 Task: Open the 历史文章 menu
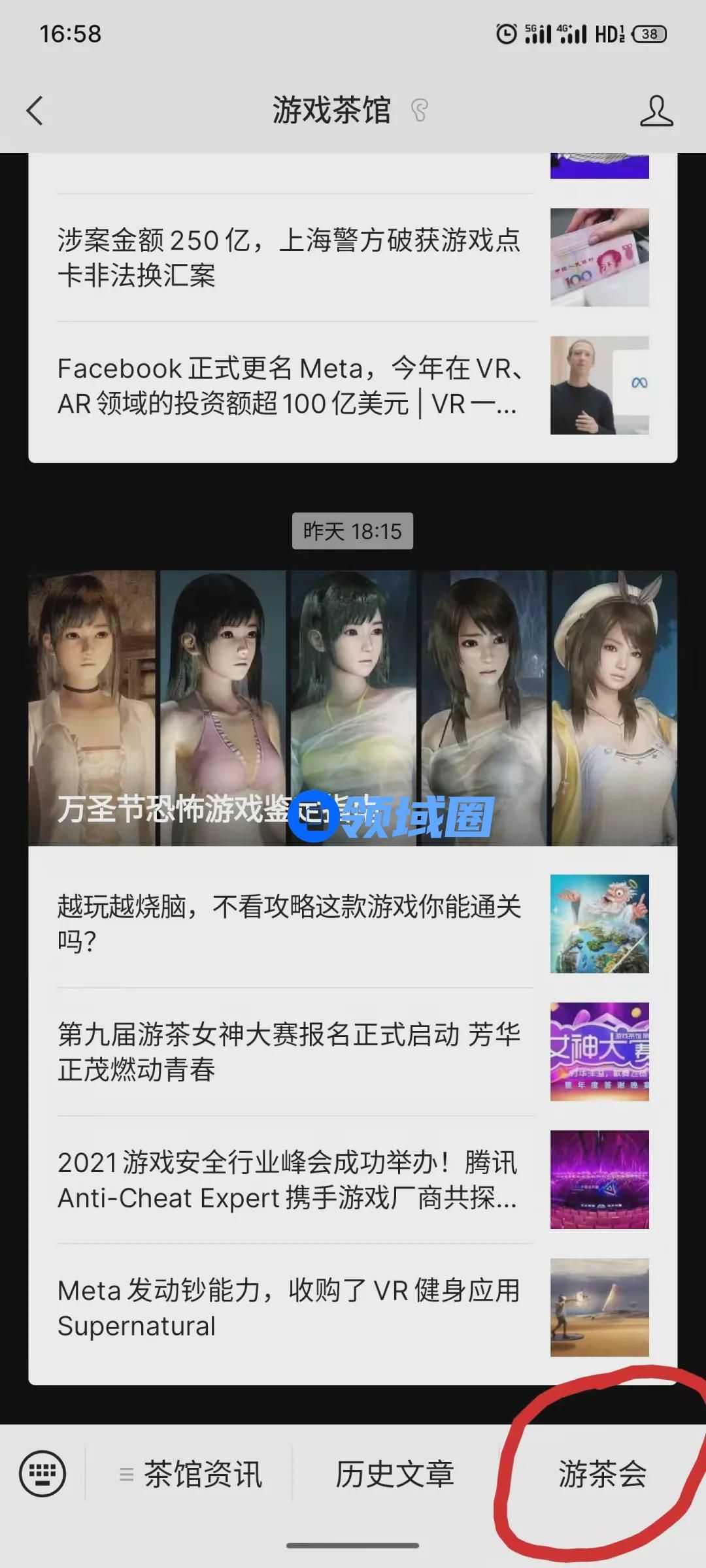pos(395,1475)
